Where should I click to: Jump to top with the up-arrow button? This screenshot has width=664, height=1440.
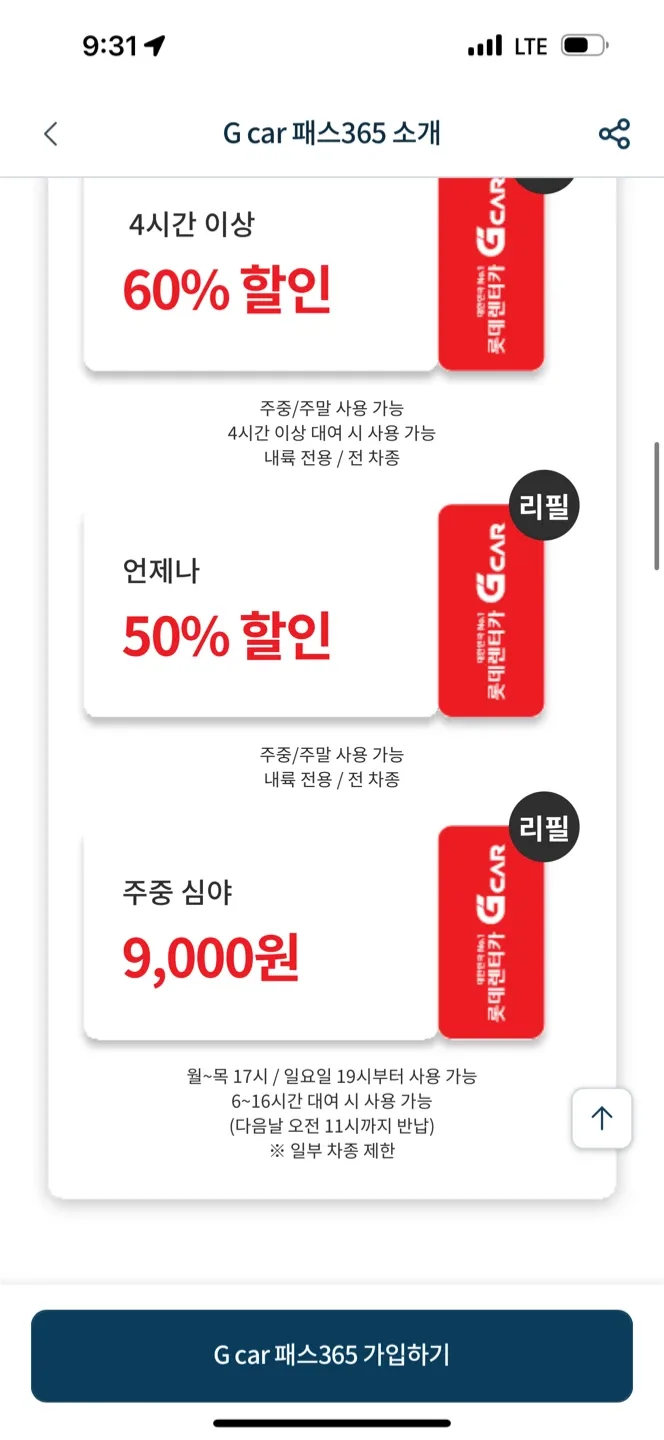(x=602, y=1118)
